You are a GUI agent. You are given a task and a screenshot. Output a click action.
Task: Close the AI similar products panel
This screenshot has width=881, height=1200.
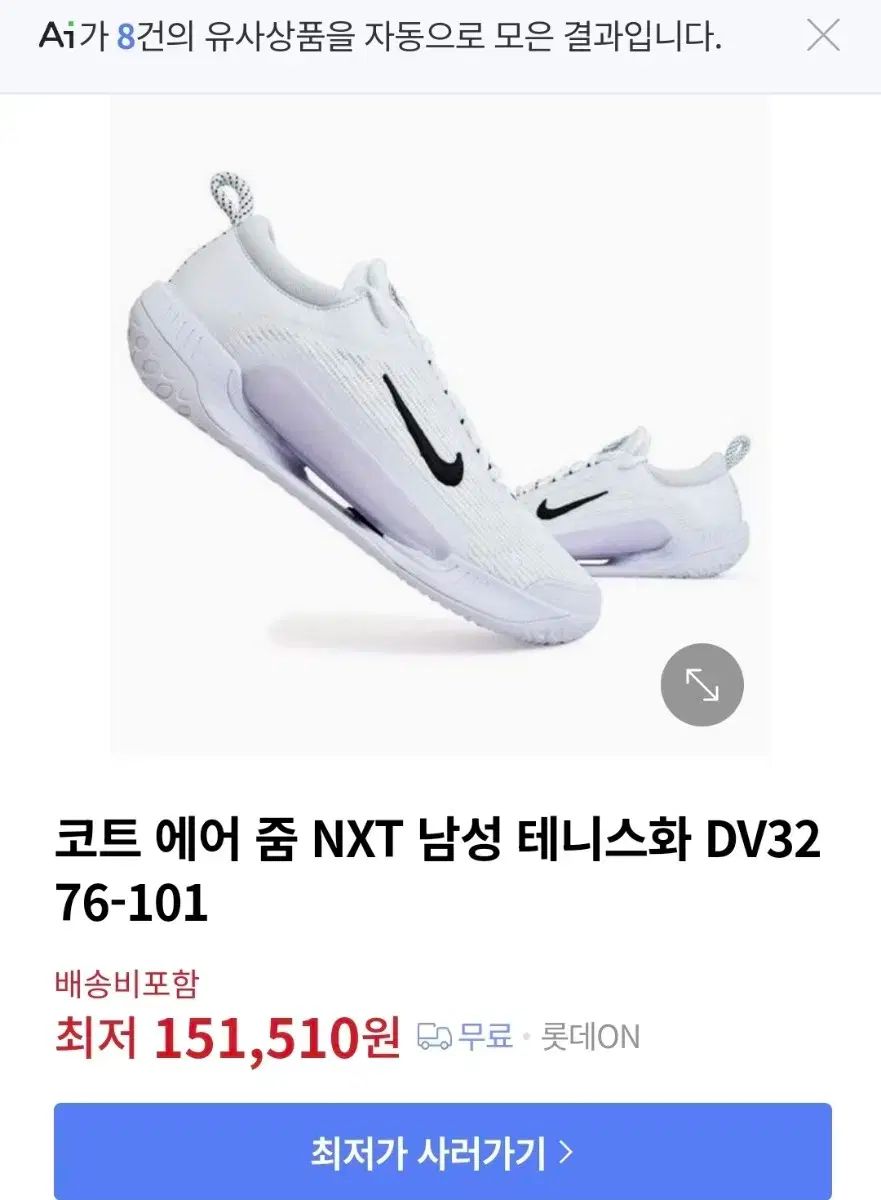(x=823, y=37)
